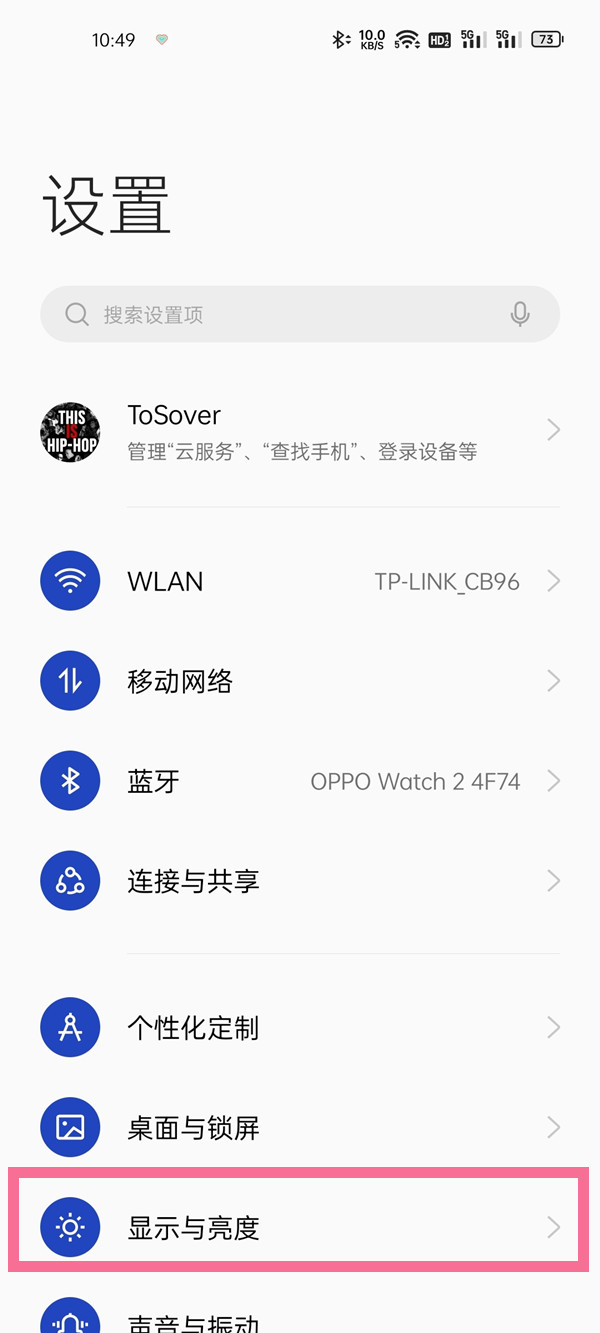
Task: Tap the 搜索设置项 search box
Action: point(280,315)
